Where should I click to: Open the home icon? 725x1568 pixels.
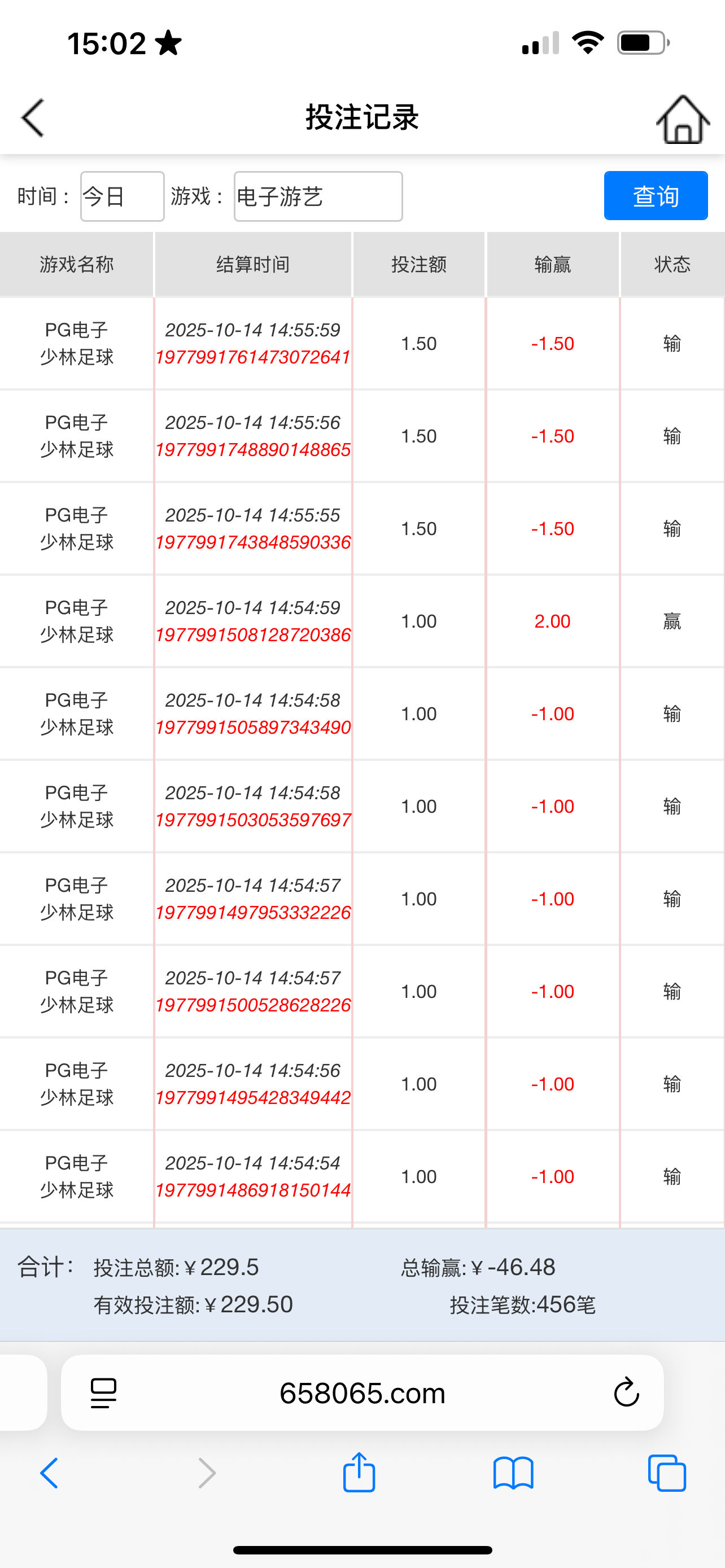point(683,120)
